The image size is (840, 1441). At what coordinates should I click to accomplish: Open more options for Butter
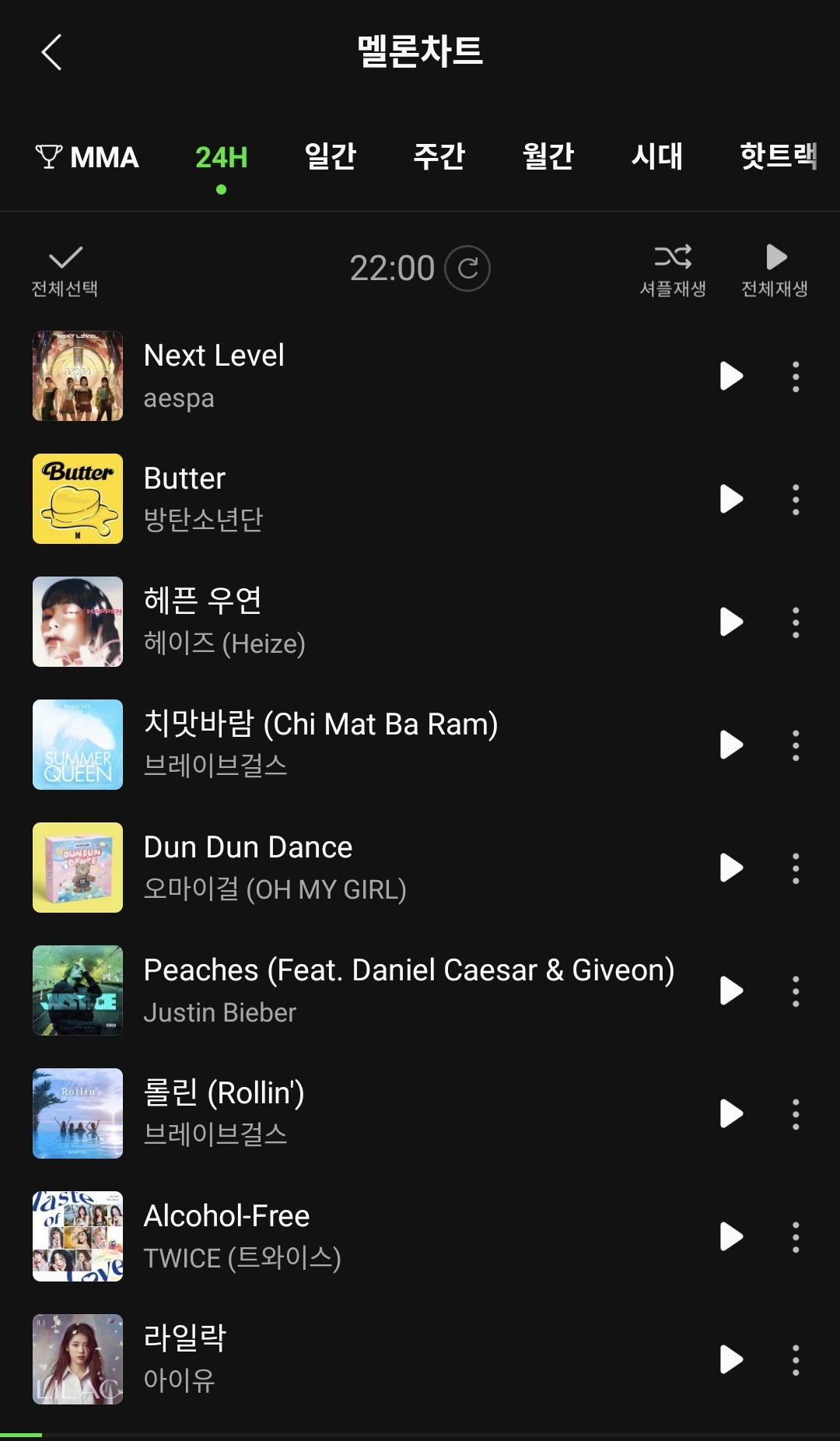tap(795, 500)
